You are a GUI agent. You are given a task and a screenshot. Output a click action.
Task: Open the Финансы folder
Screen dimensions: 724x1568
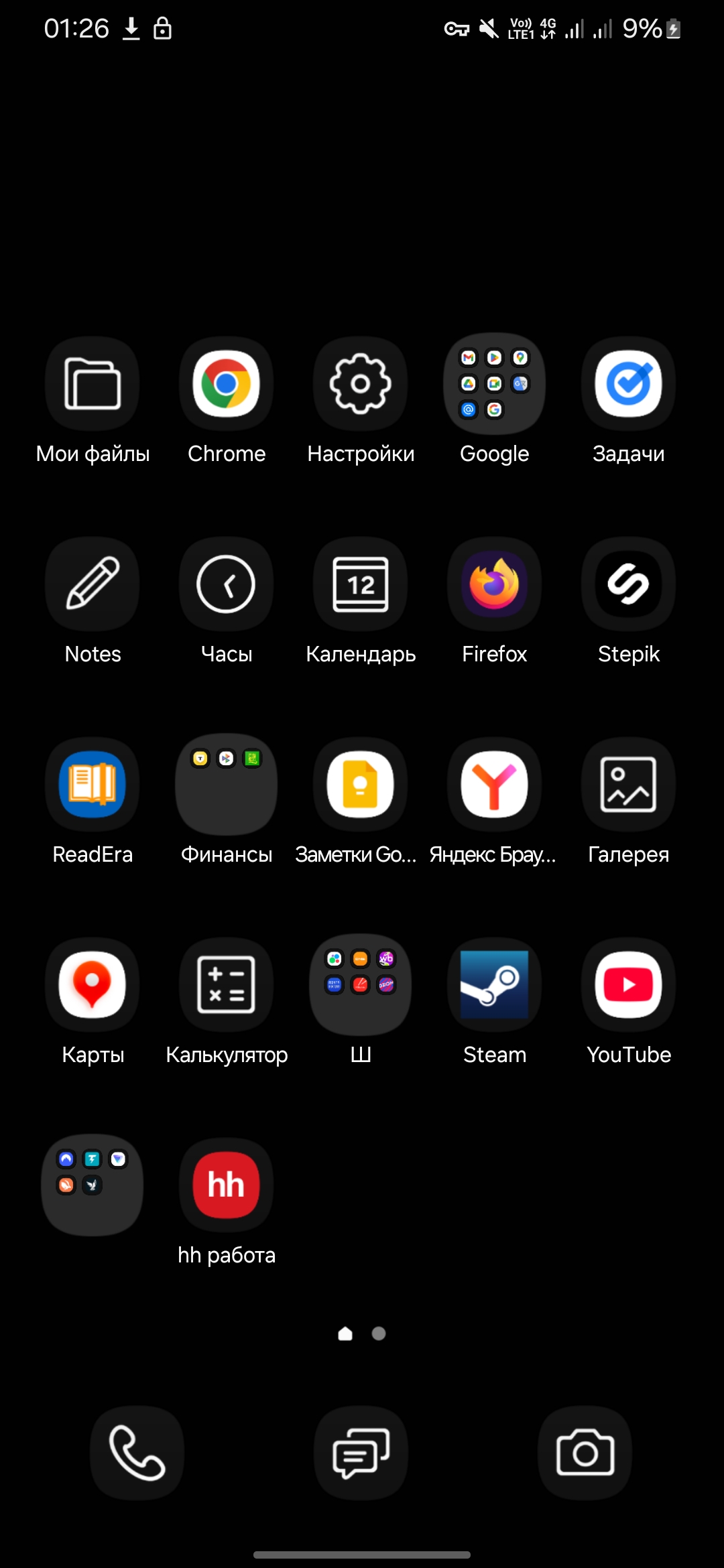pos(227,785)
